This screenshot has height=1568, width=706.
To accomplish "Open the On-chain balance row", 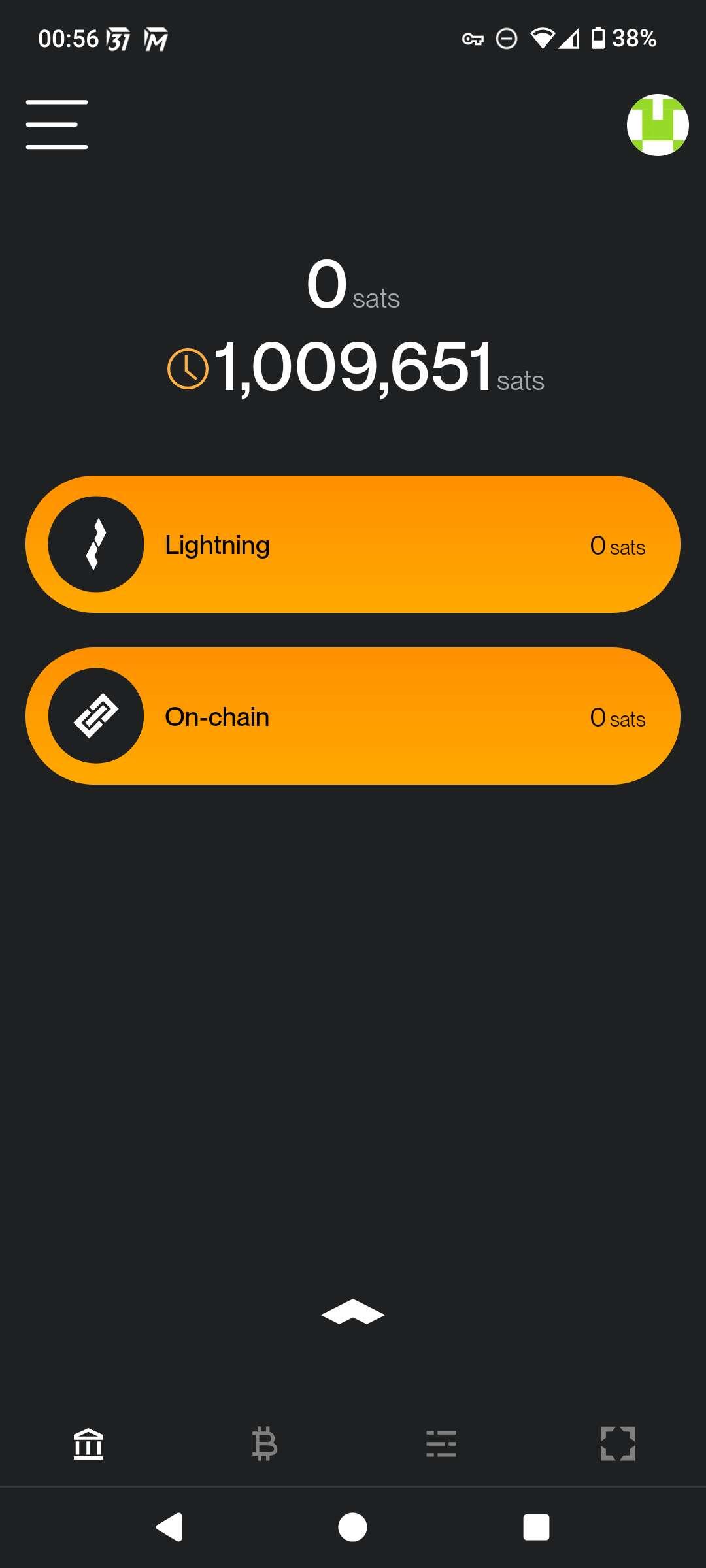I will 353,716.
